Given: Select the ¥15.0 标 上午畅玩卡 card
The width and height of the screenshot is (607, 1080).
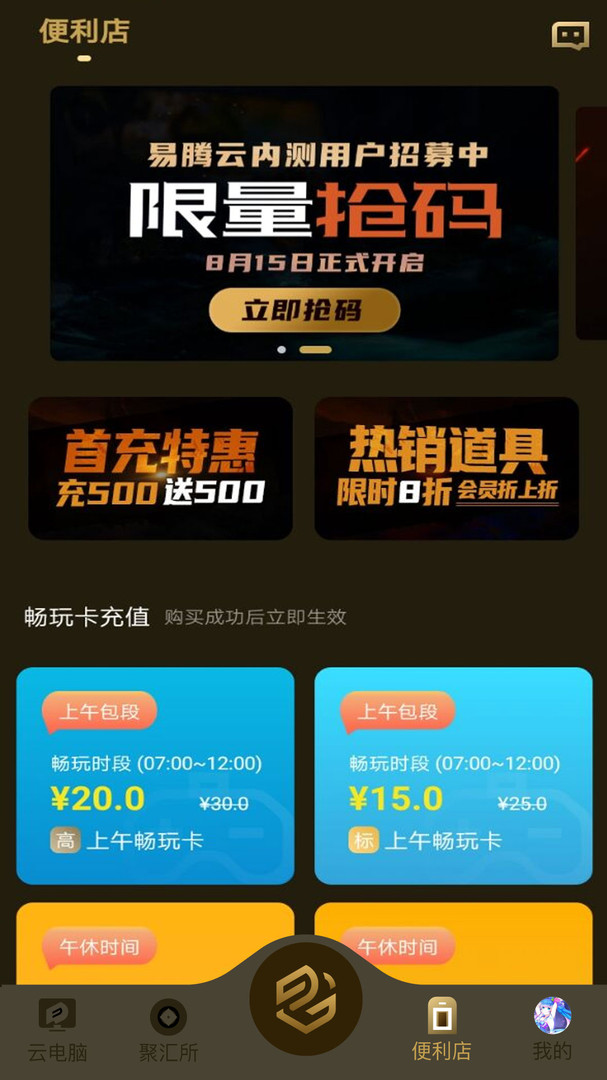Looking at the screenshot, I should click(x=453, y=776).
